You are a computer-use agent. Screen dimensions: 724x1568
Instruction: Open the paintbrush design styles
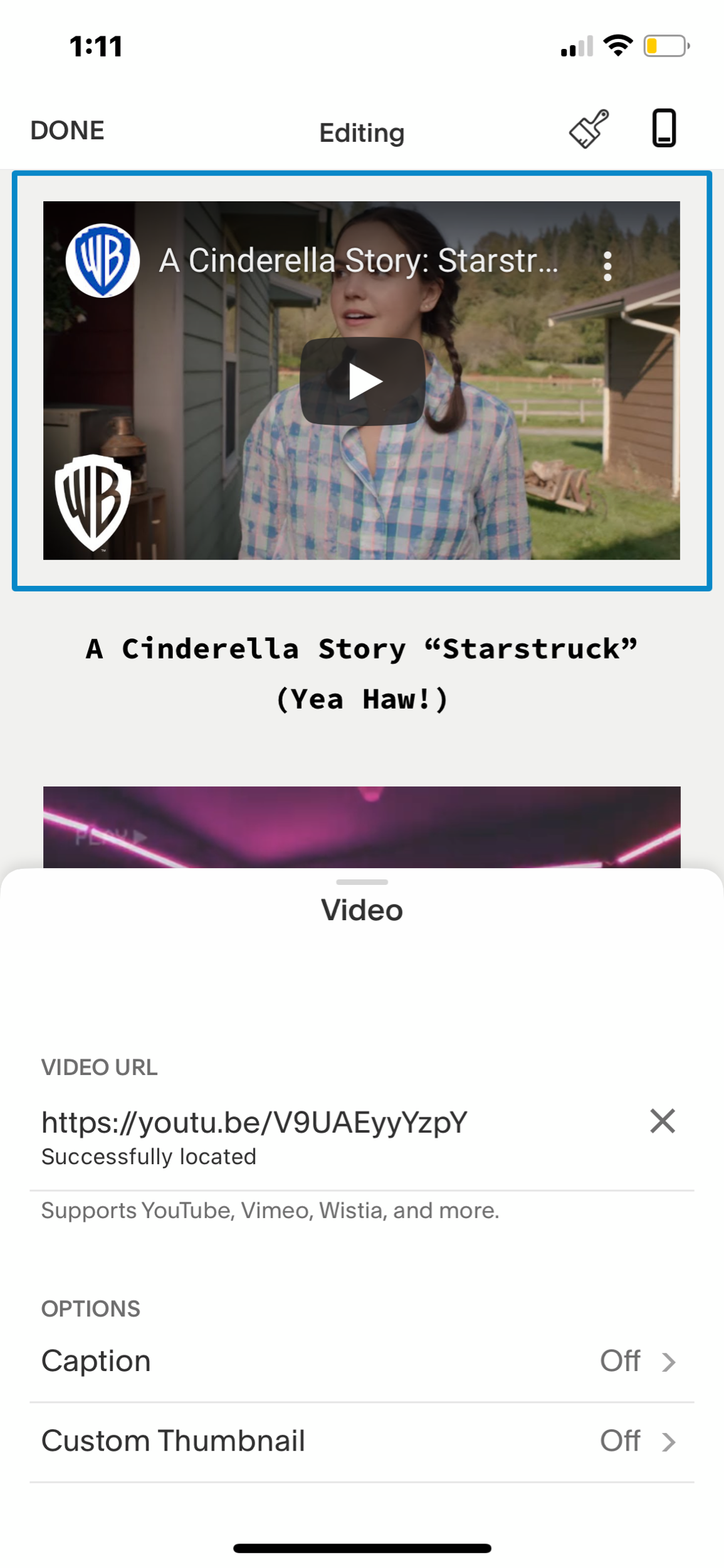589,129
